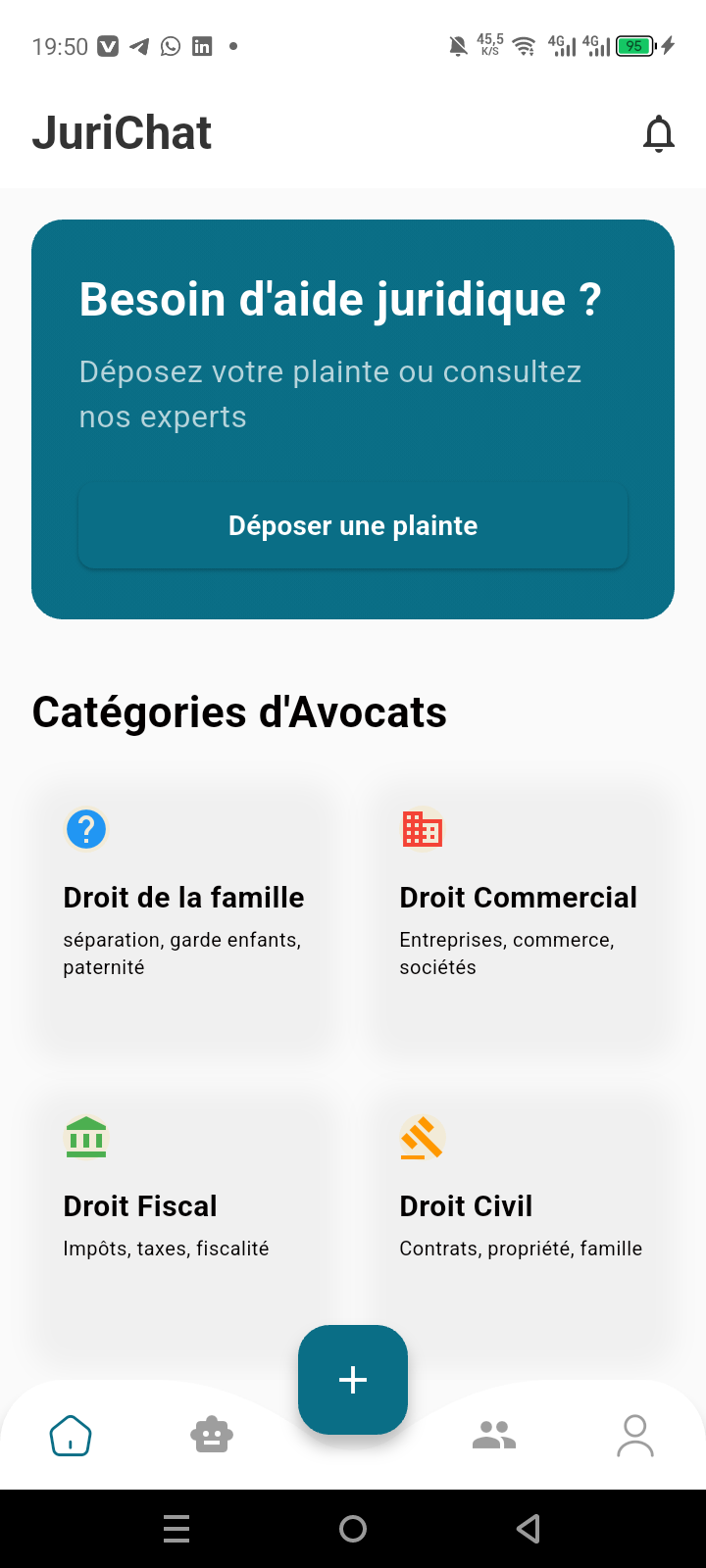This screenshot has width=706, height=1568.
Task: Browse the Droit Civil category
Action: [x=520, y=1220]
